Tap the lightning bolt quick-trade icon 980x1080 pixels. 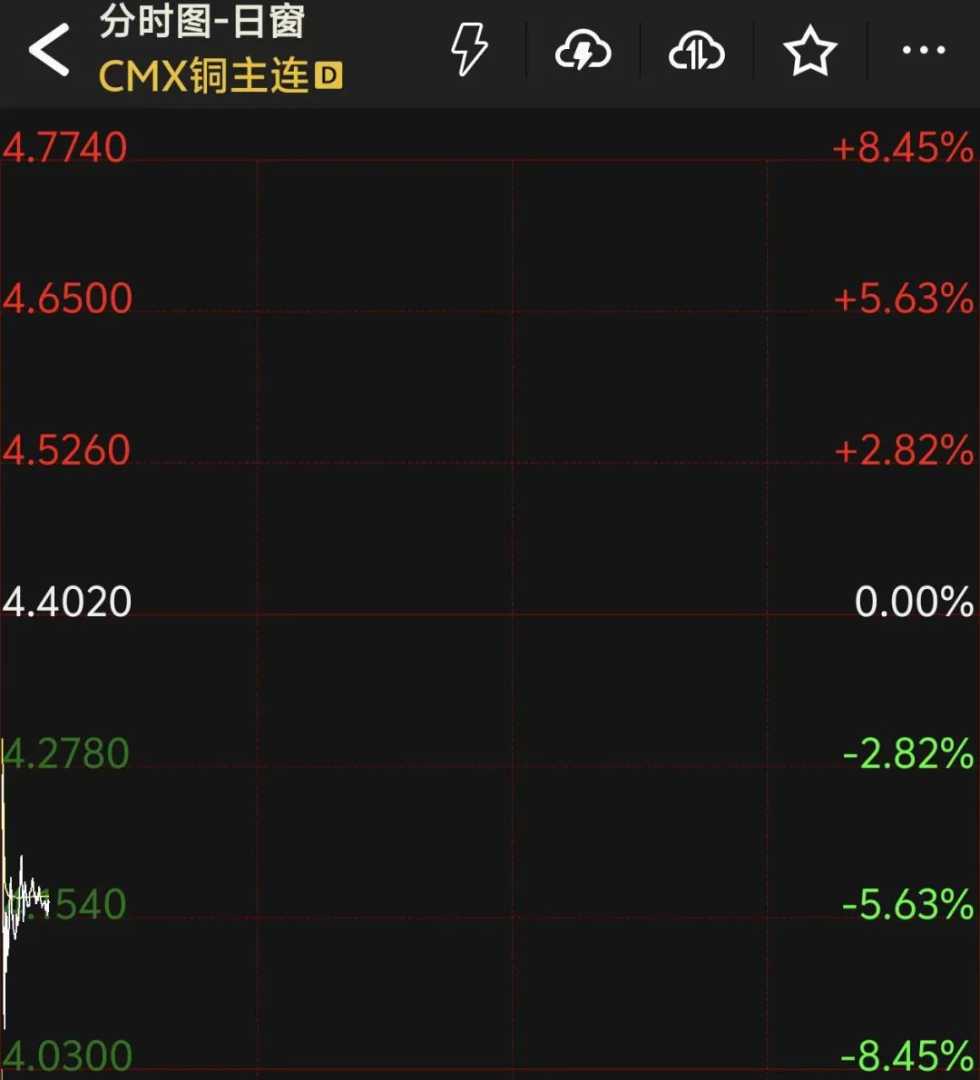(470, 50)
